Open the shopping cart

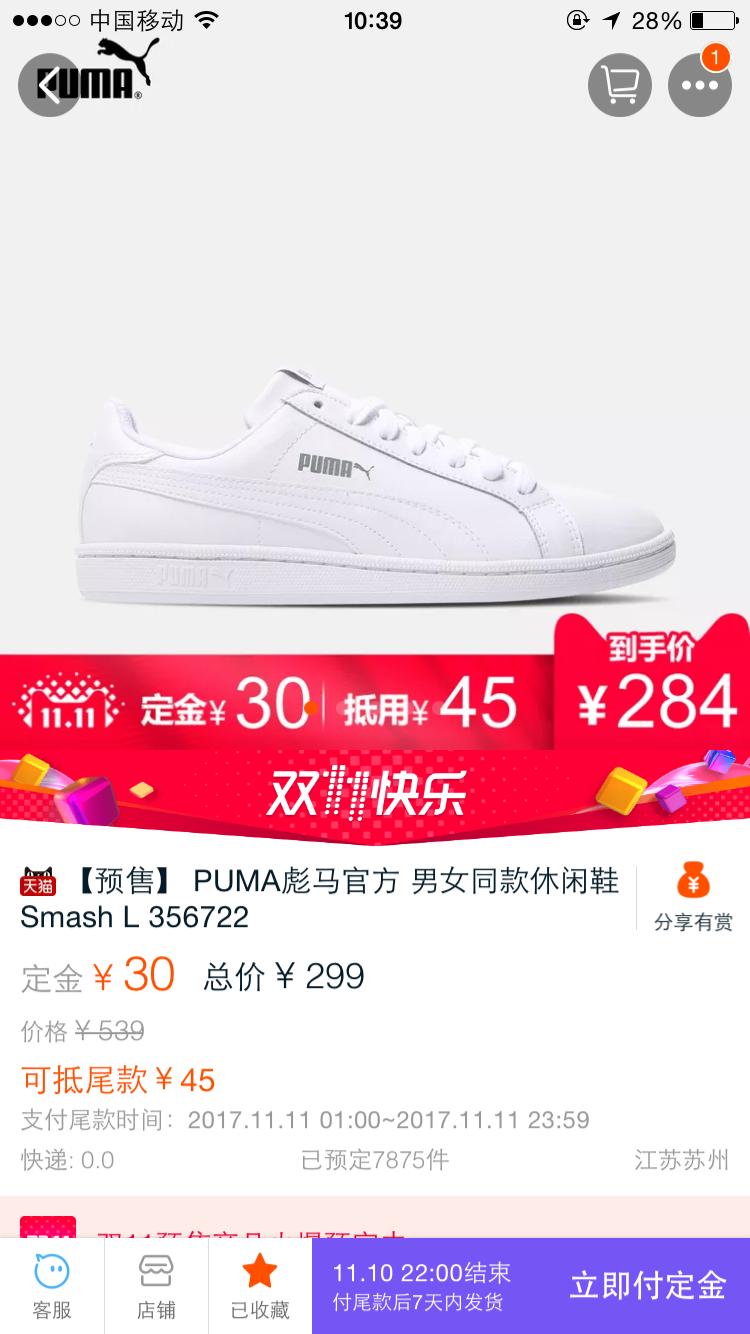click(x=618, y=86)
